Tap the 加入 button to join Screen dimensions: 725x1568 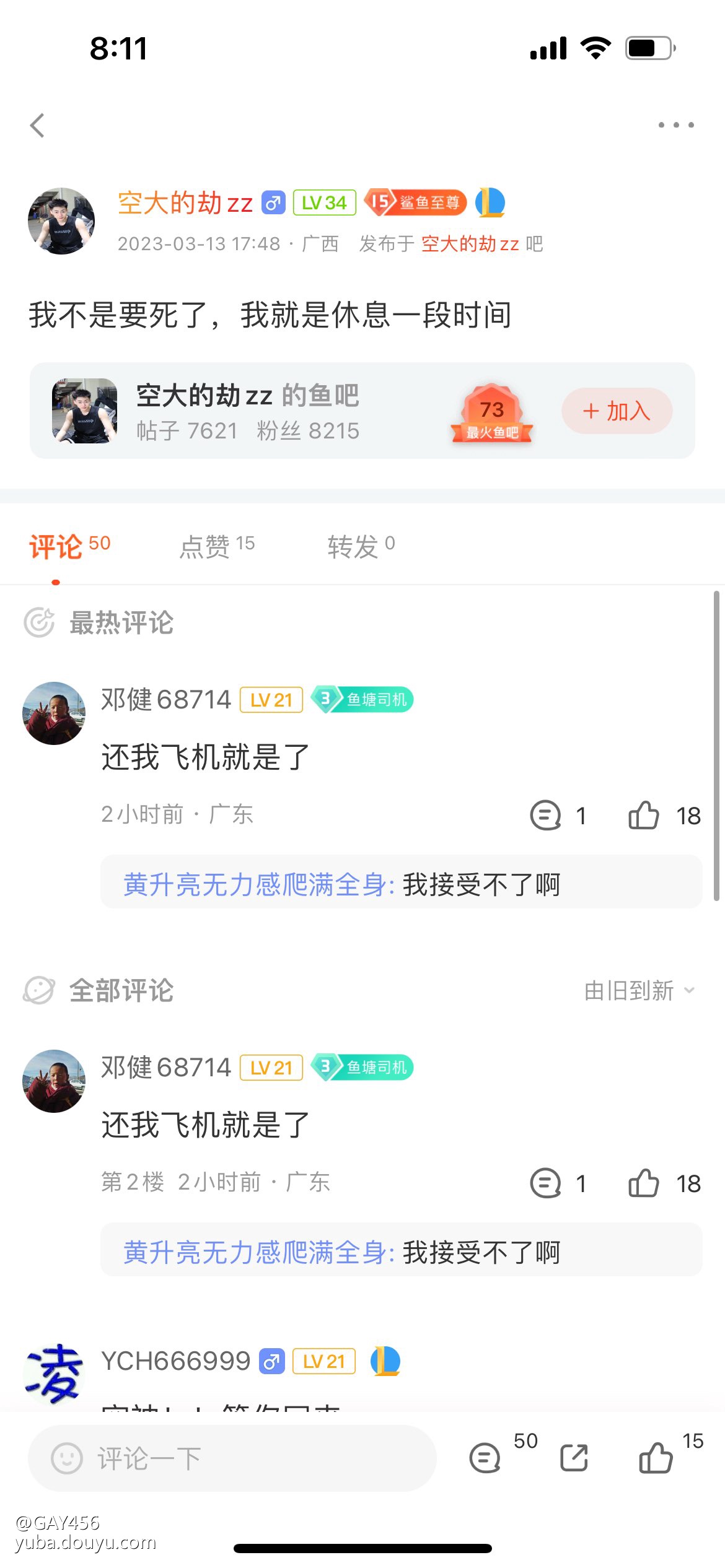(617, 411)
